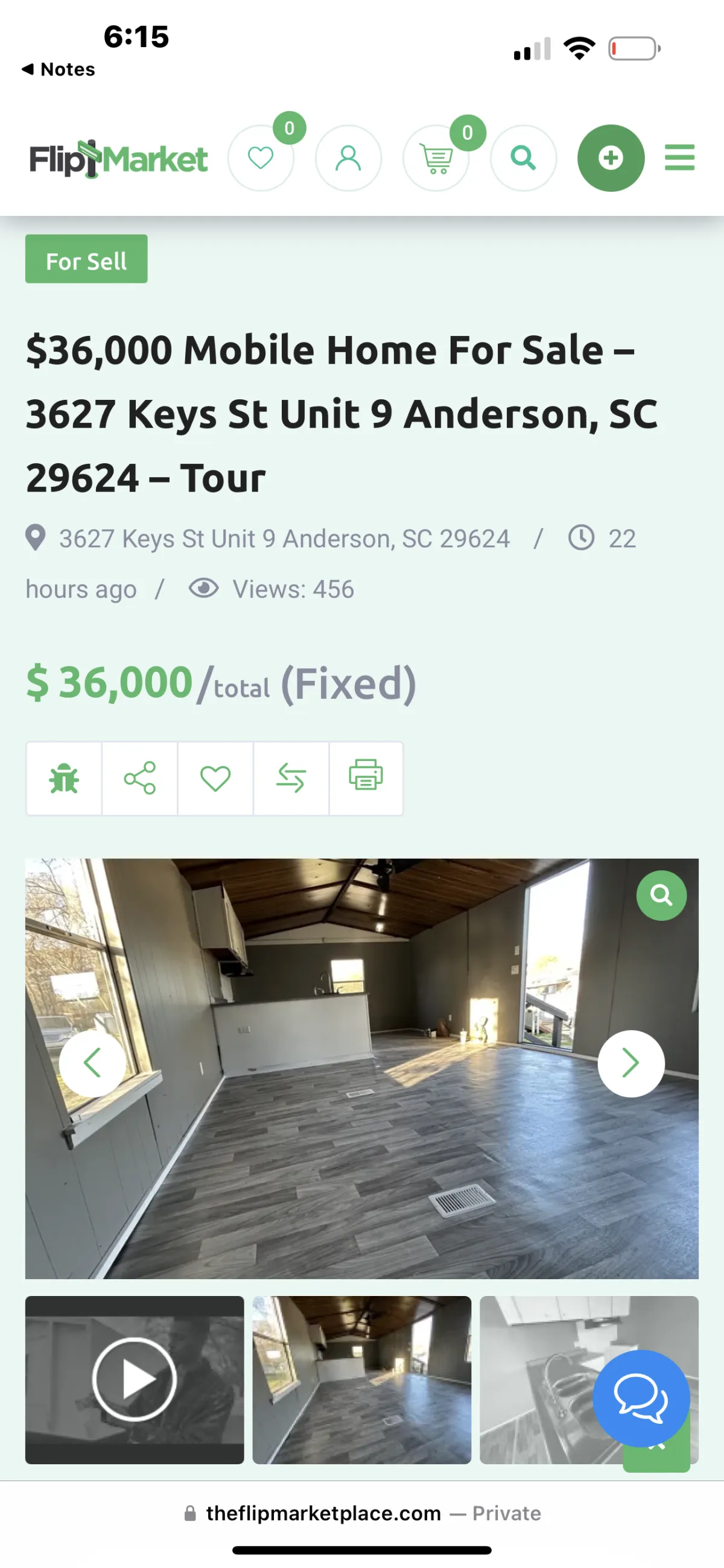Open the user account icon

(348, 158)
